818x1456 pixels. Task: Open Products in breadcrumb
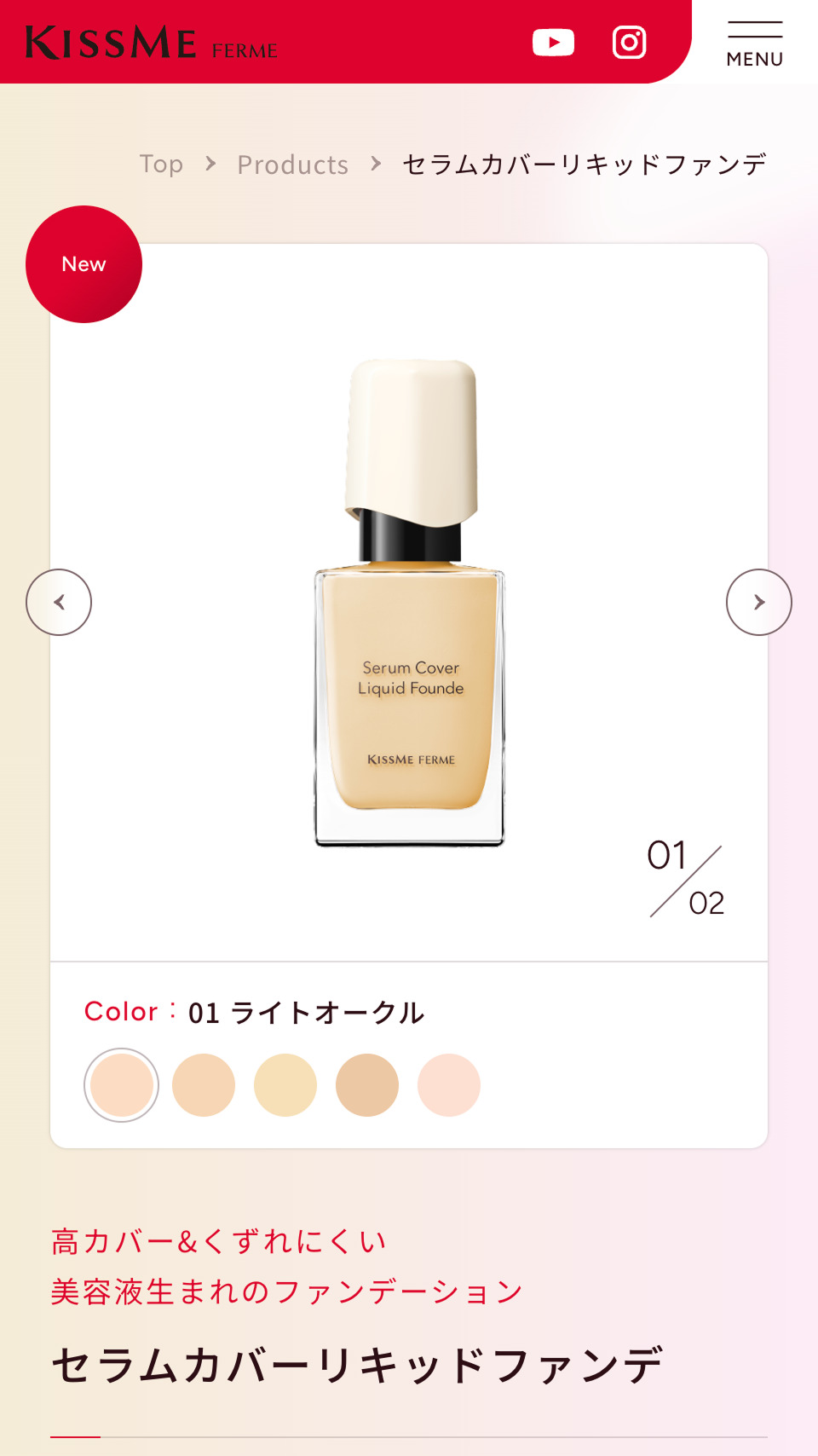(292, 164)
